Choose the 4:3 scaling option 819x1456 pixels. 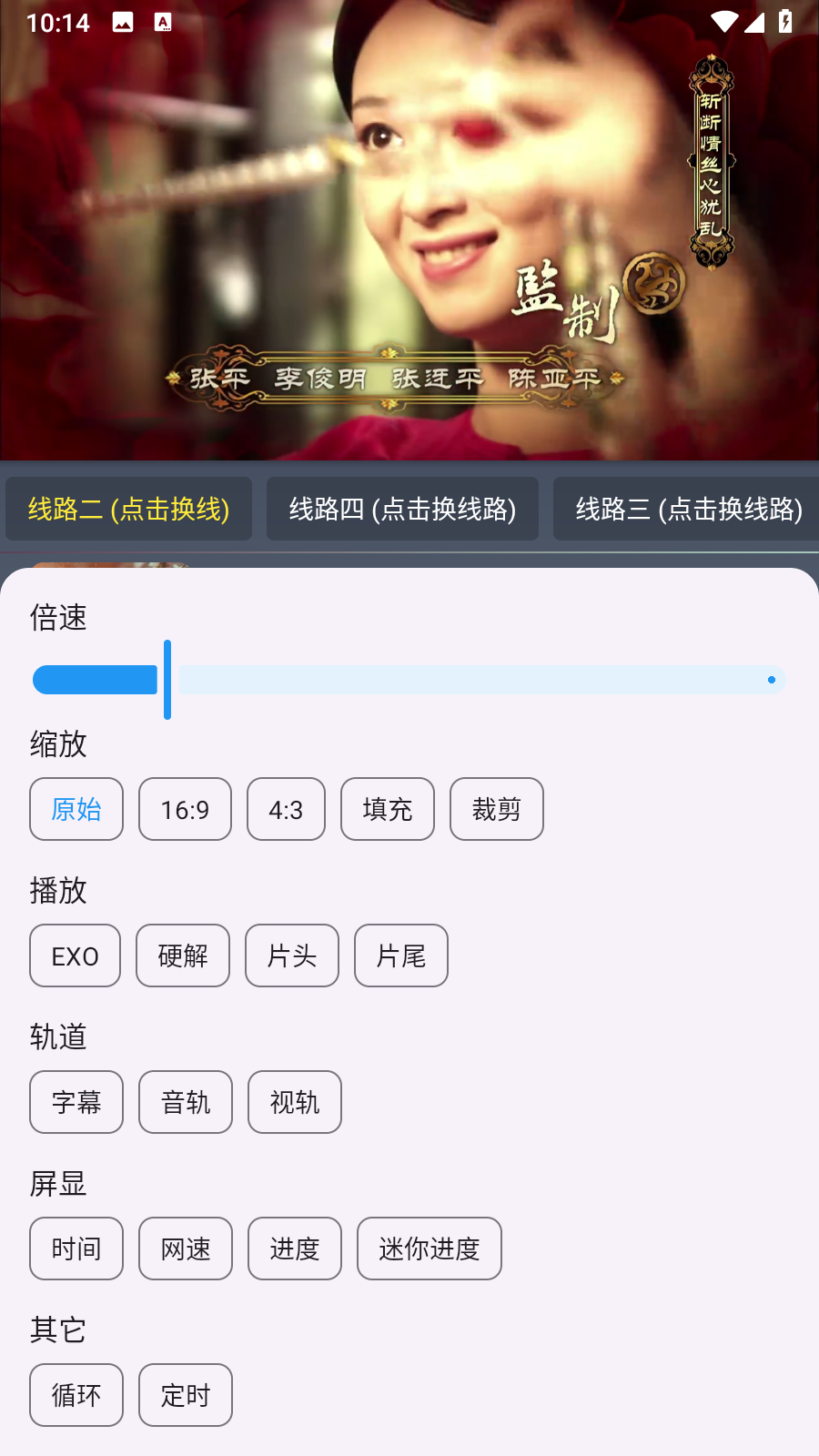(286, 809)
